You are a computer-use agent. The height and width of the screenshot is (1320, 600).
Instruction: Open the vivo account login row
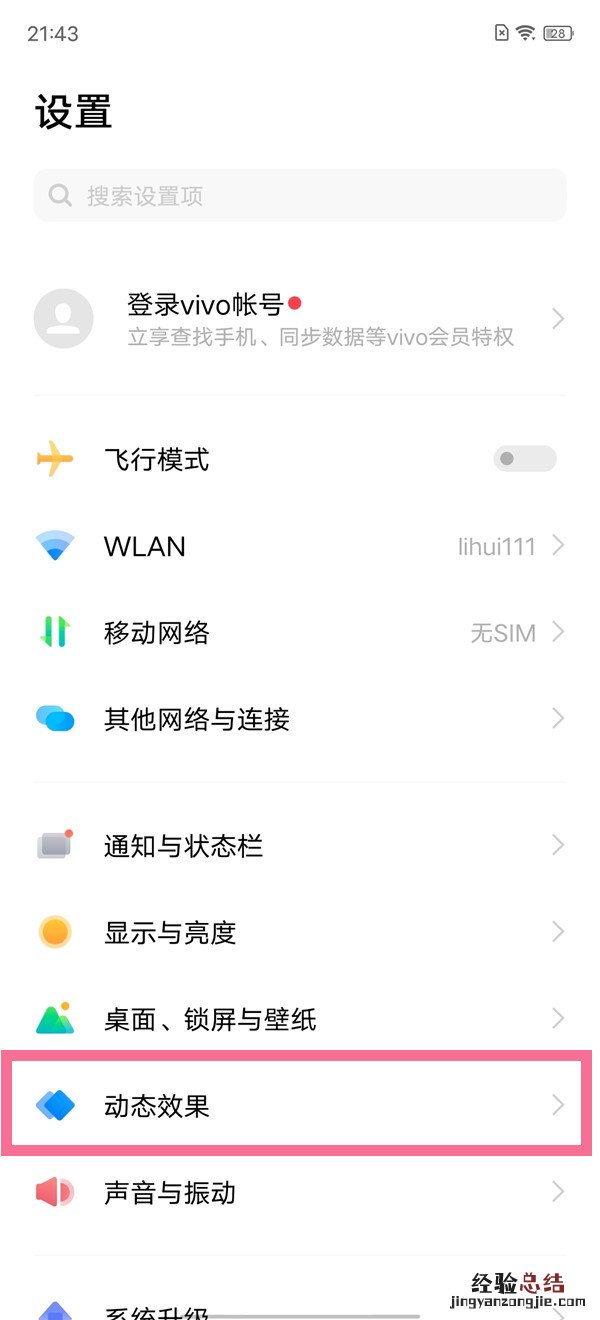point(300,319)
